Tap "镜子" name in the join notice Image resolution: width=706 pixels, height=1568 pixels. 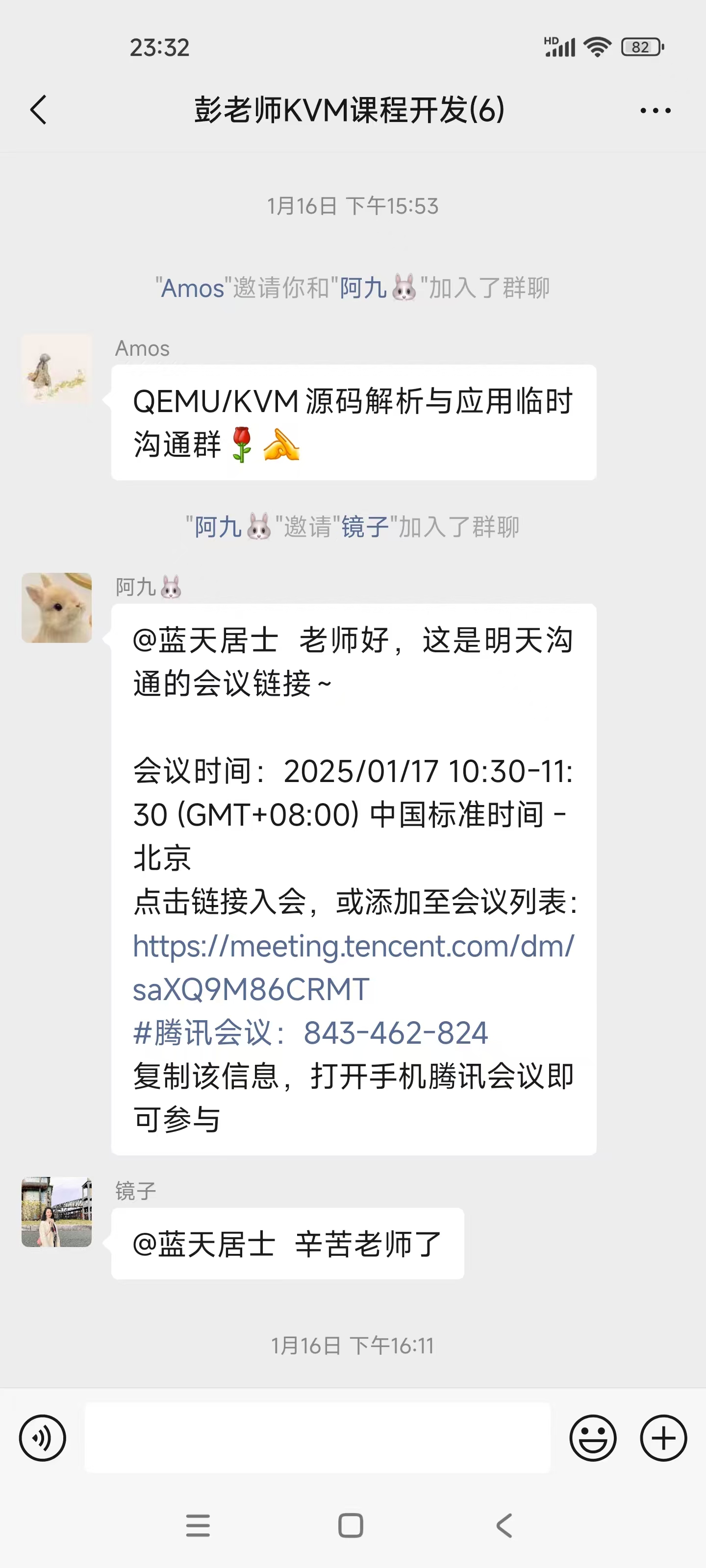point(364,527)
